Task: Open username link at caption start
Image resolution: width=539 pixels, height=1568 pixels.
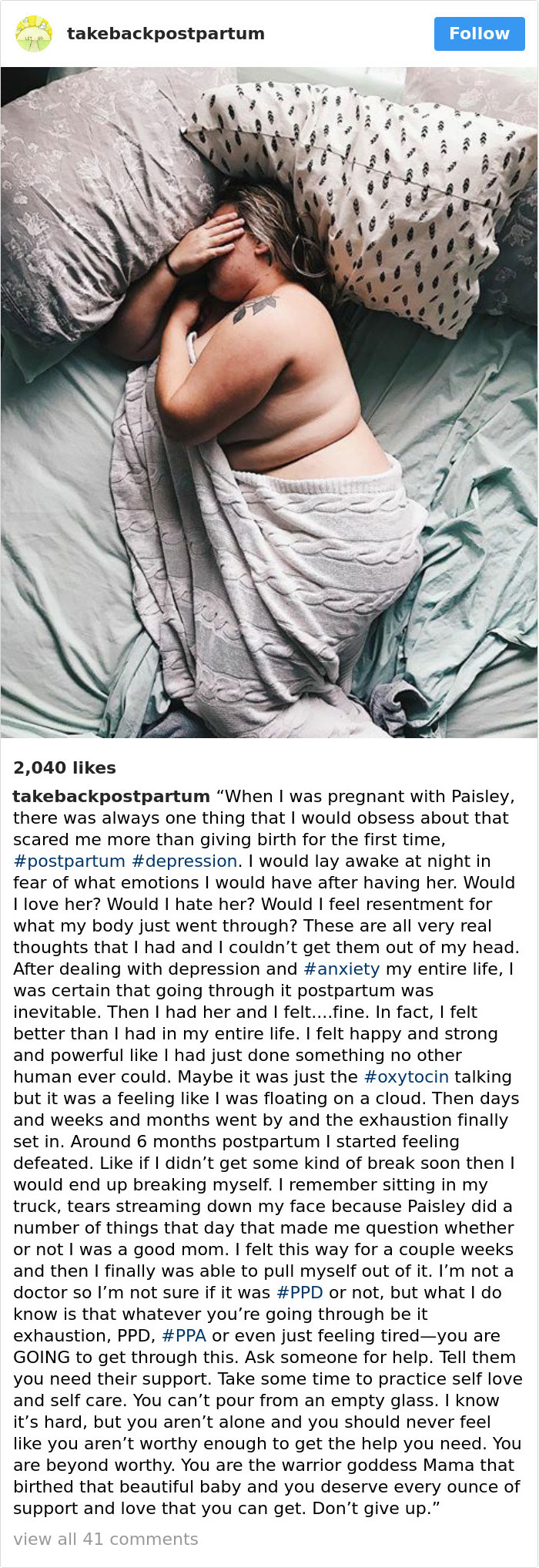Action: (x=112, y=797)
